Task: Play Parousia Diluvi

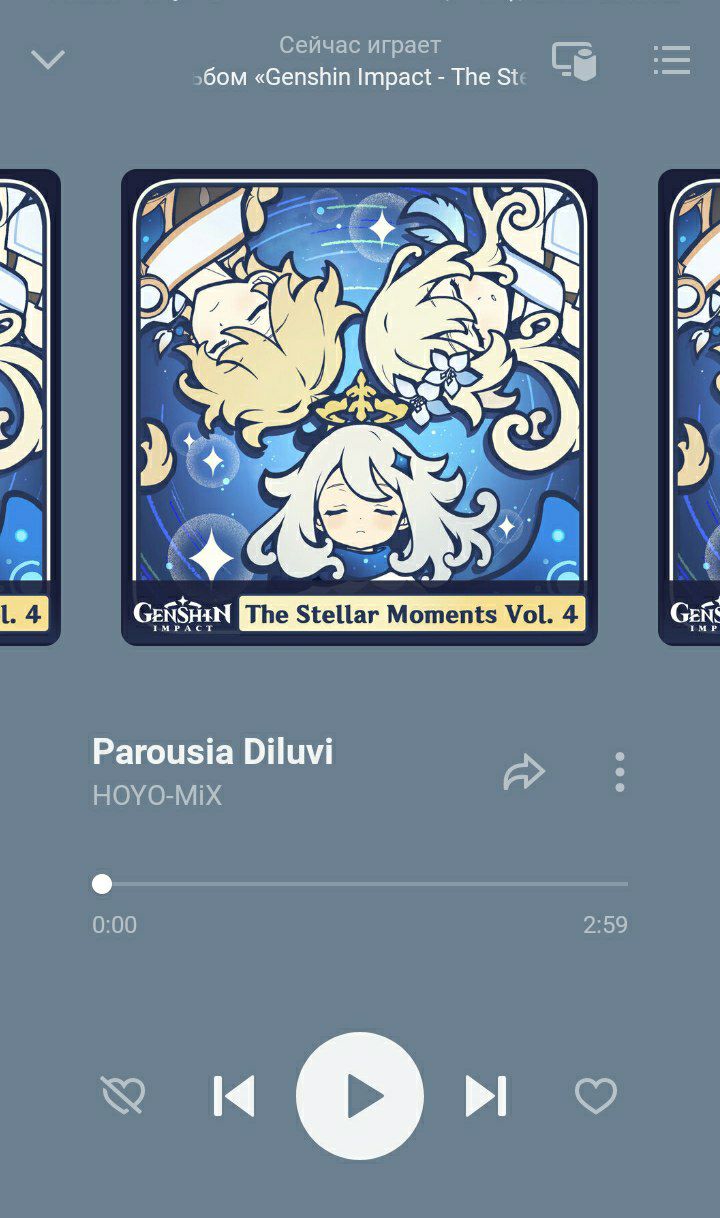Action: pyautogui.click(x=360, y=1096)
